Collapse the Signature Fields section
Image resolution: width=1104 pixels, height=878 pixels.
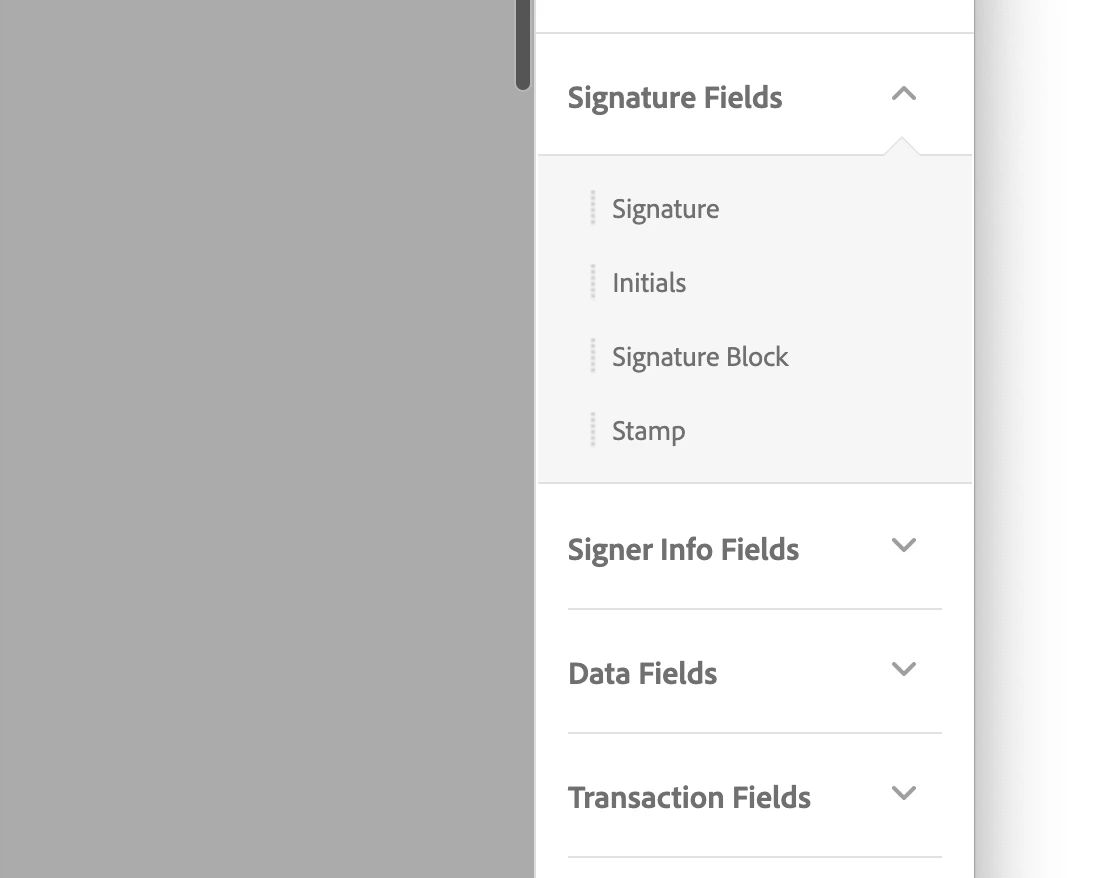[x=903, y=95]
